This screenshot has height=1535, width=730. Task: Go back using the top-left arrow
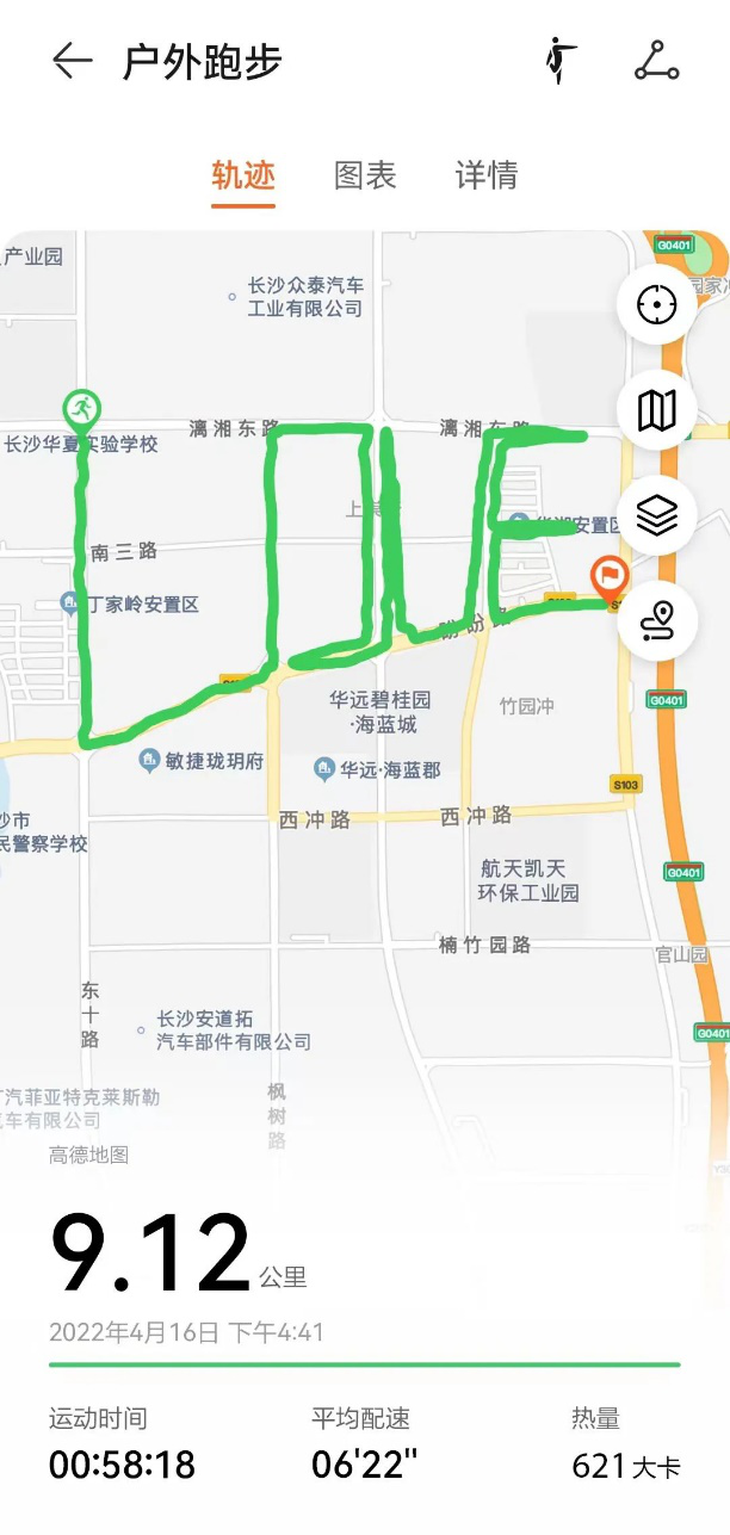[x=72, y=61]
